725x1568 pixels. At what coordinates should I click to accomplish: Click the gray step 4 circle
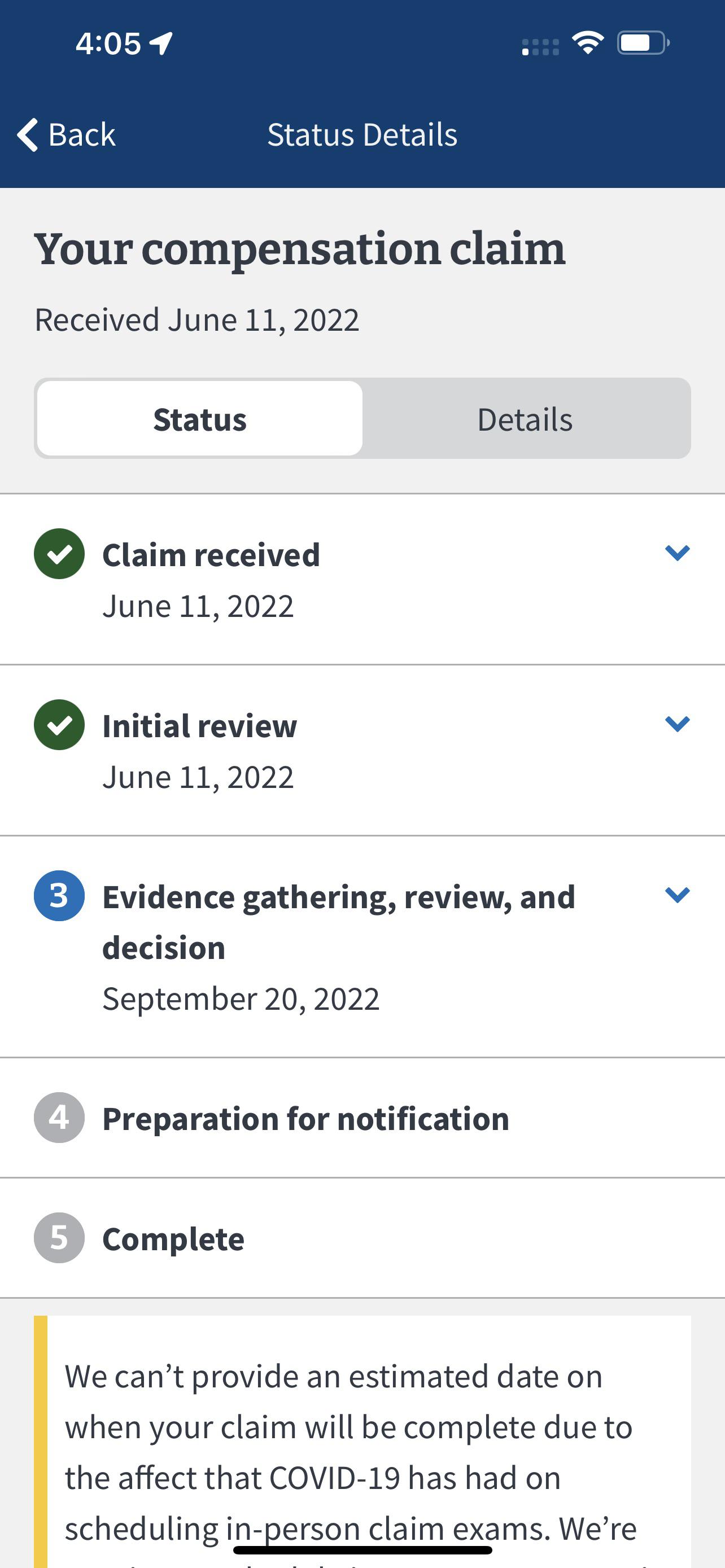[x=59, y=1118]
